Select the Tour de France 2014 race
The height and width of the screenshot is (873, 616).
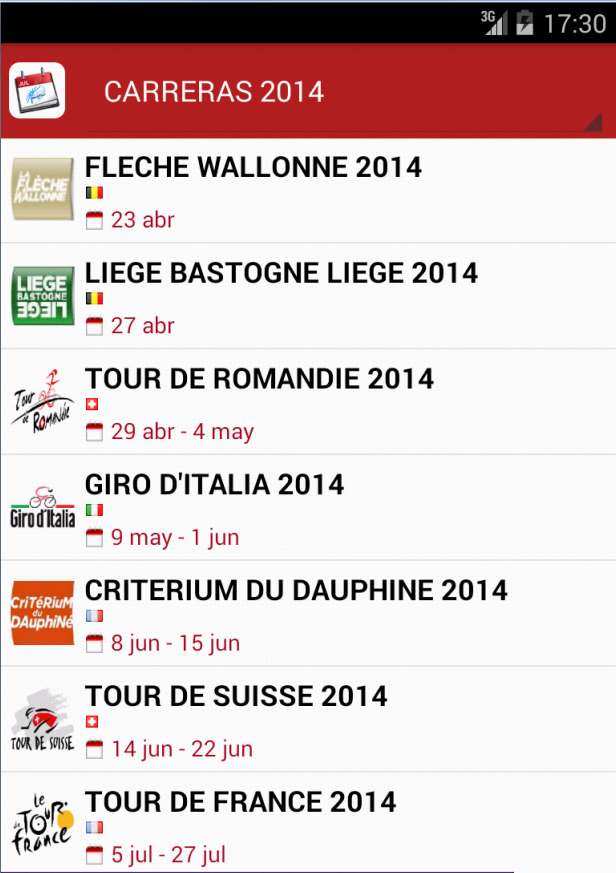[x=308, y=824]
